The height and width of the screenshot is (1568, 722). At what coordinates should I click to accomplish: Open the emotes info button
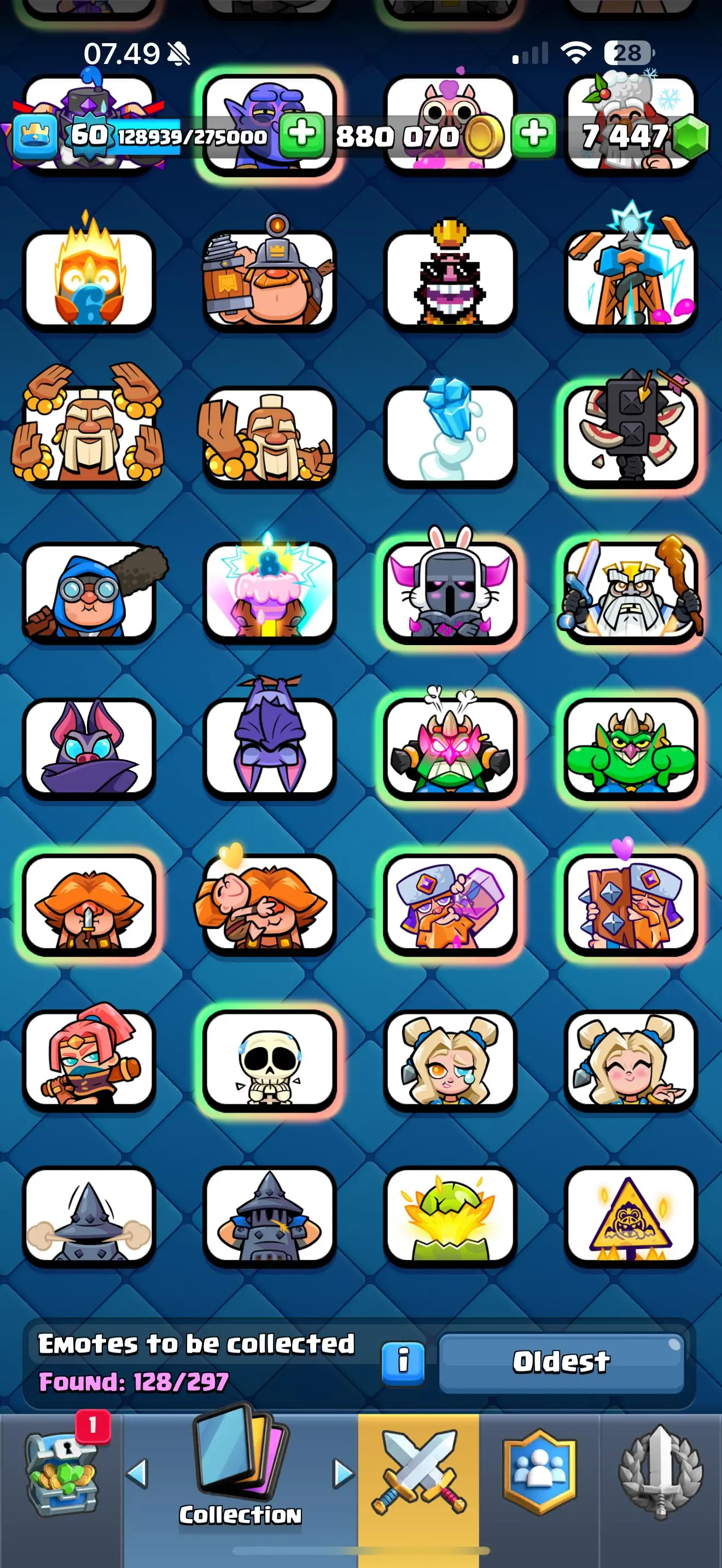(403, 1362)
